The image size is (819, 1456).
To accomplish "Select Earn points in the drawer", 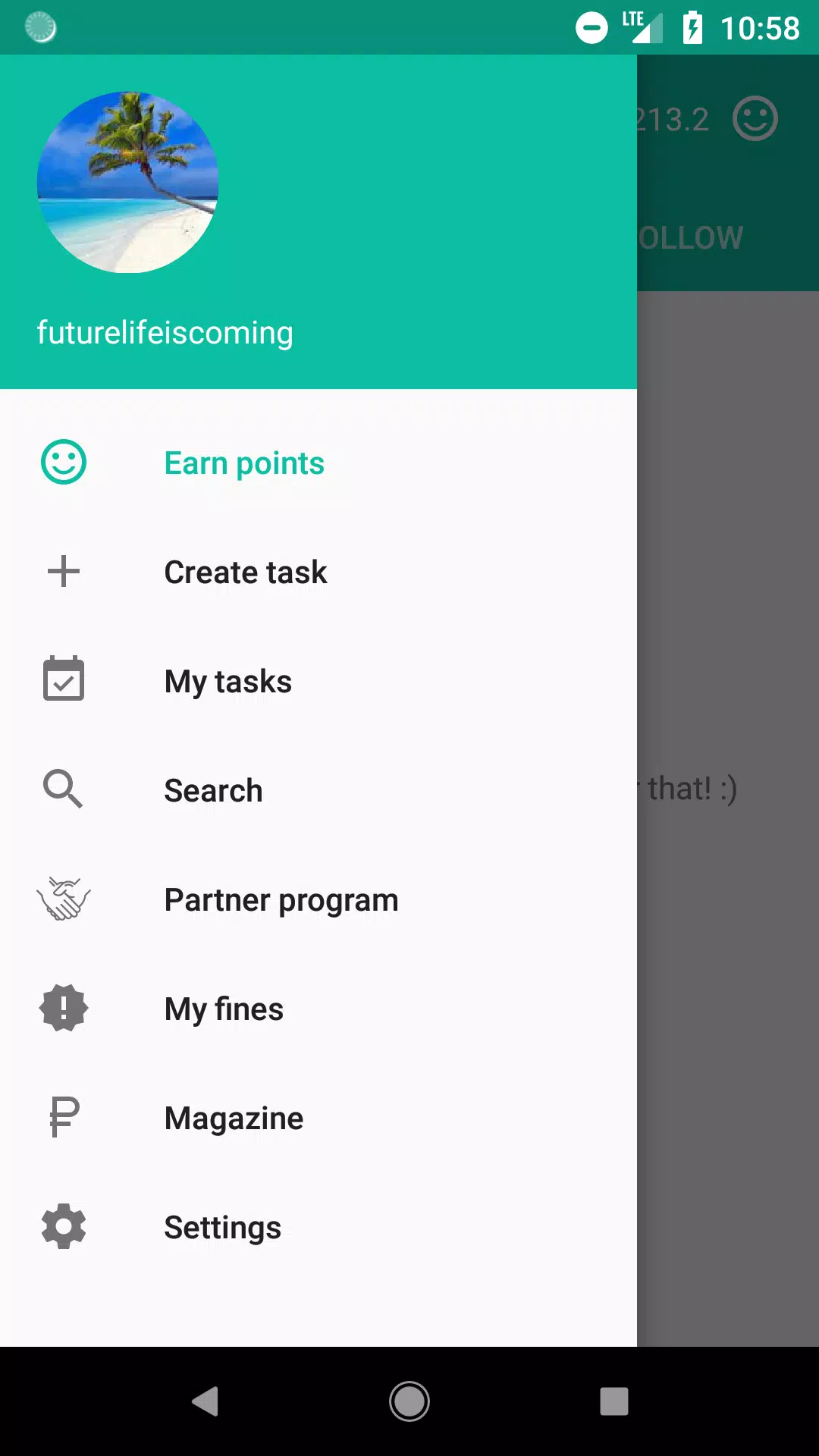I will pos(244,463).
